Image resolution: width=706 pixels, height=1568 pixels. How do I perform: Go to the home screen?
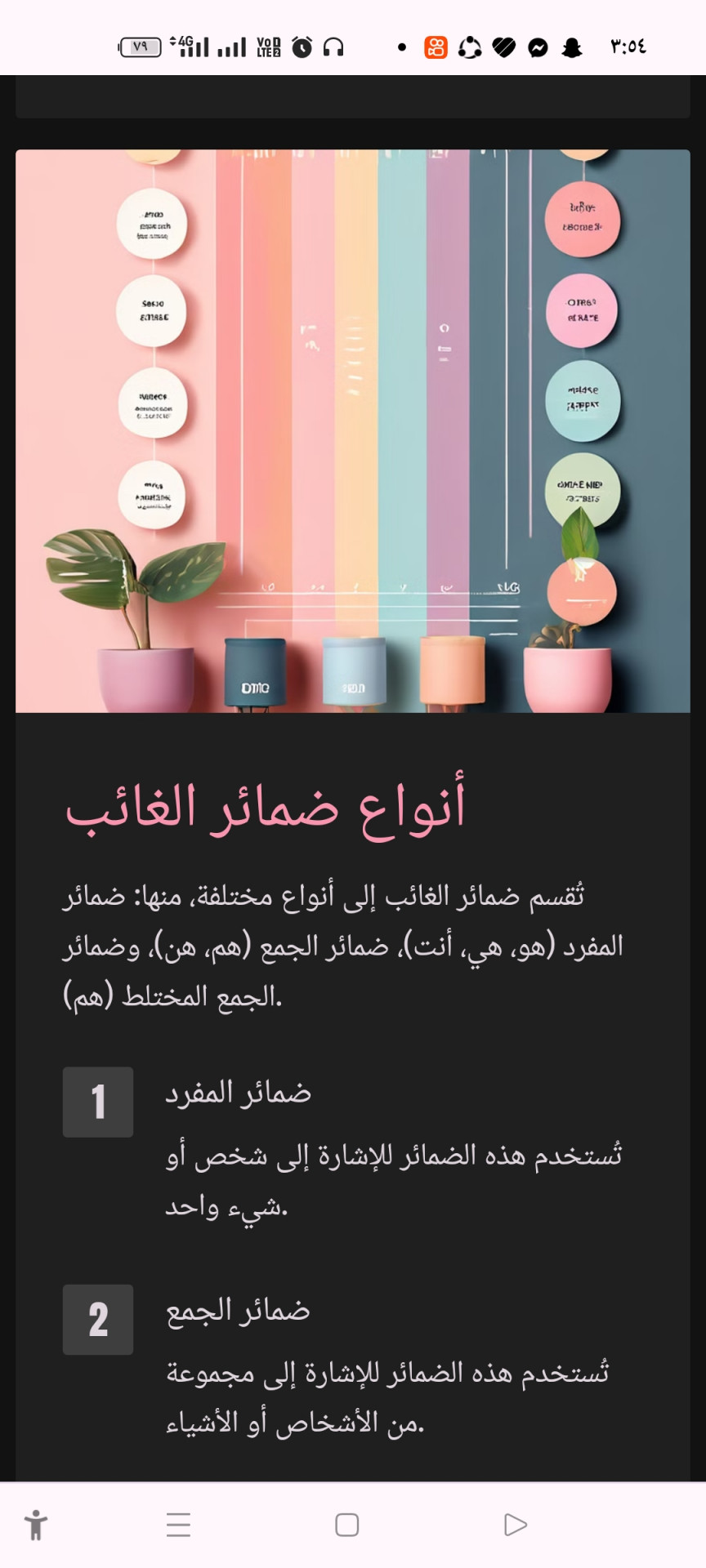(347, 1525)
